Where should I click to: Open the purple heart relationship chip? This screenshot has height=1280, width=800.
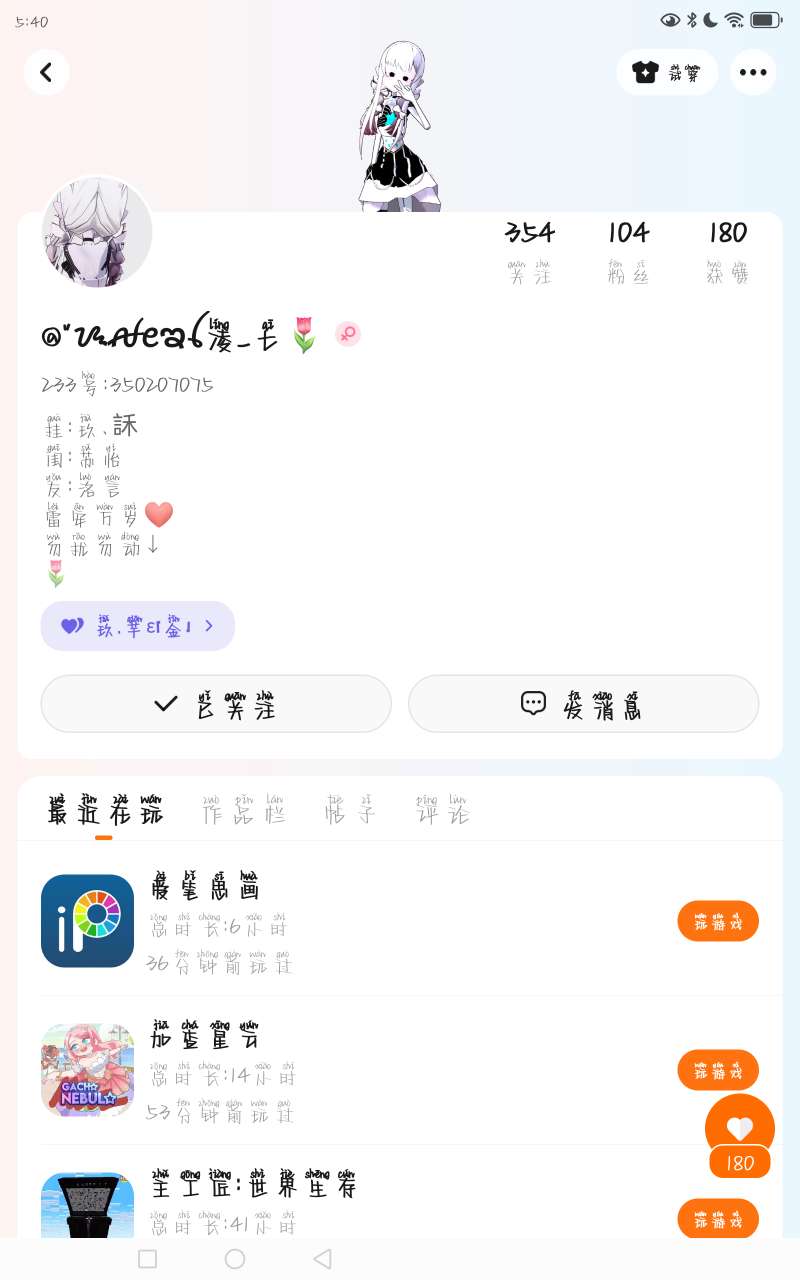138,626
